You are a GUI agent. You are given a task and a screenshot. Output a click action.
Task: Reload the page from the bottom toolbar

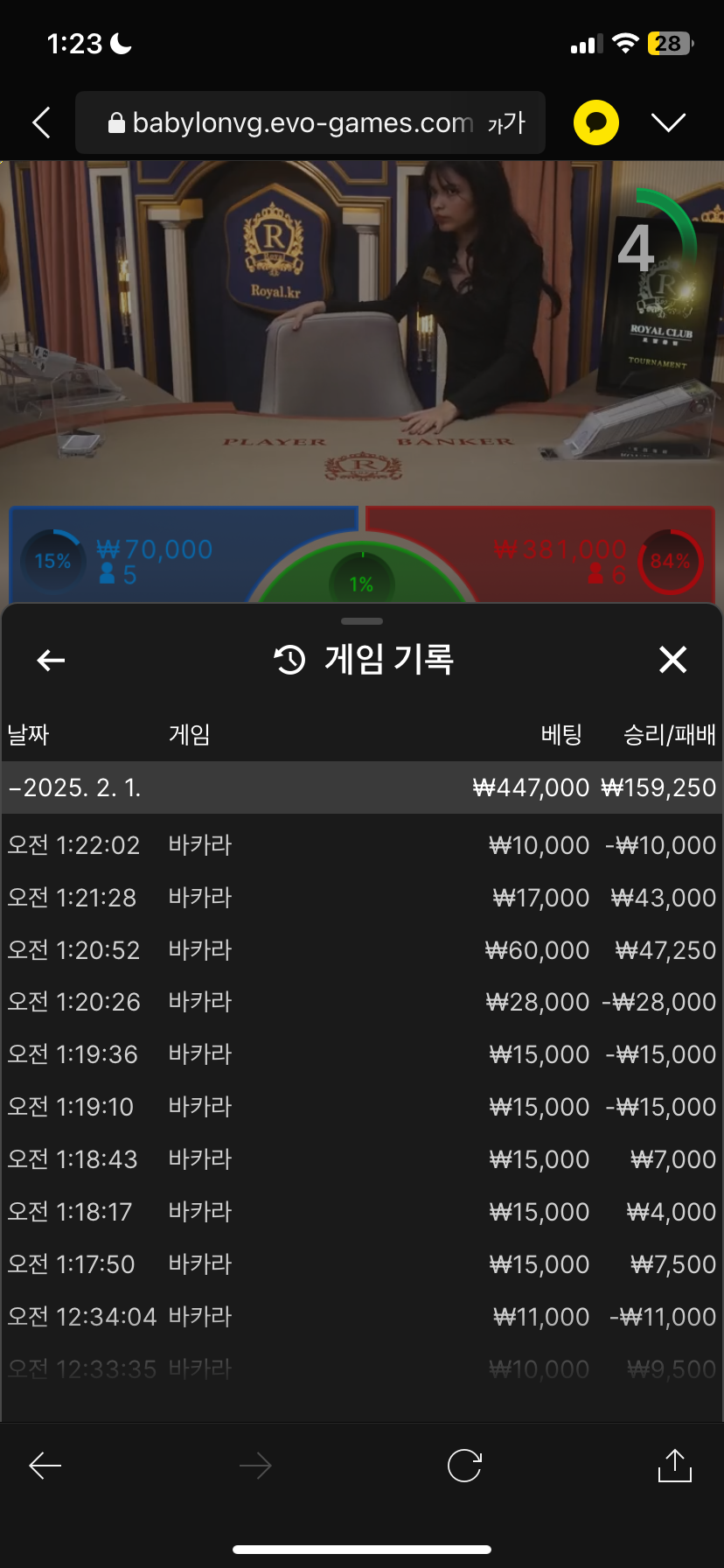[464, 1466]
